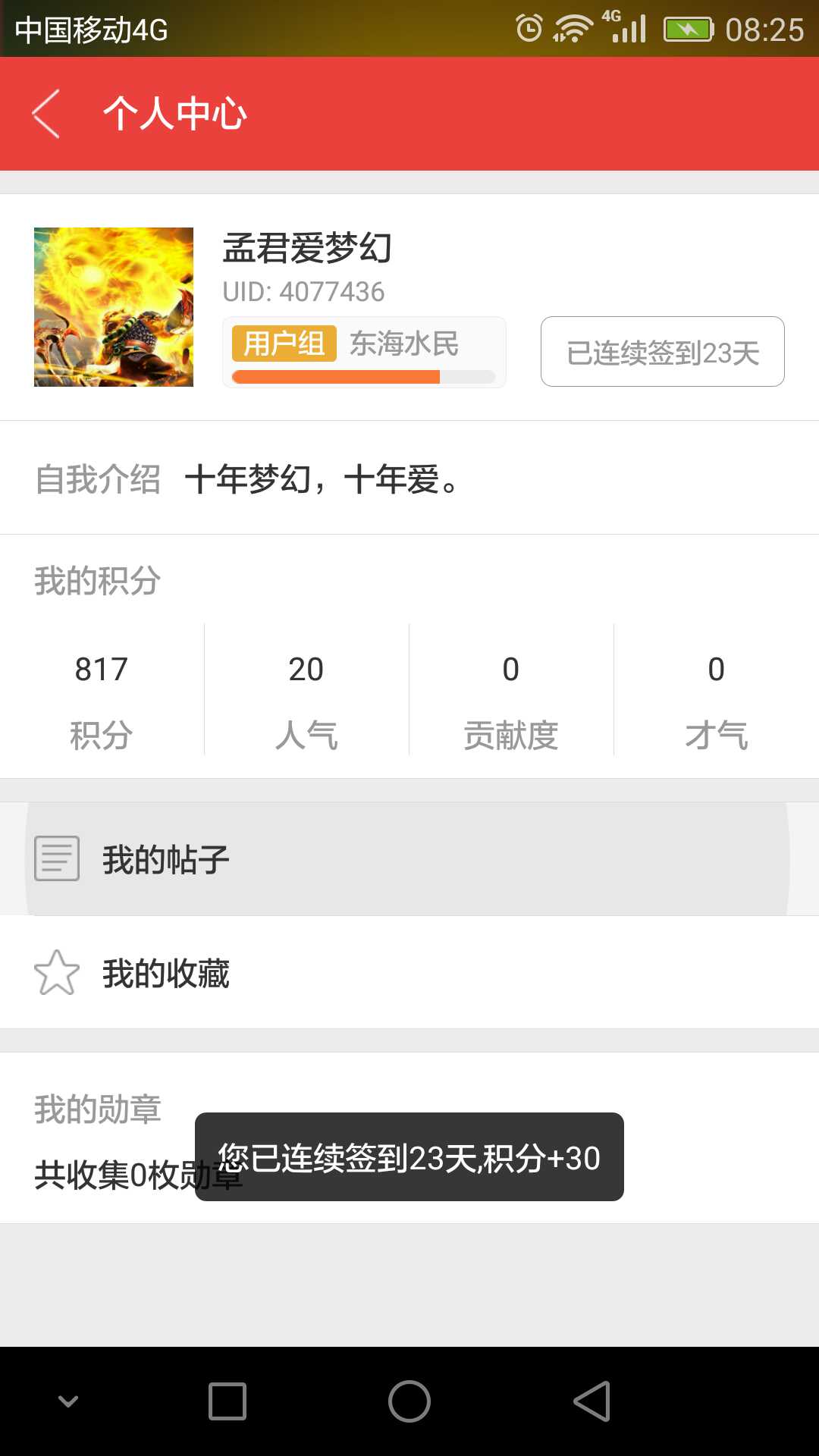Open 我的帖子

click(x=409, y=859)
